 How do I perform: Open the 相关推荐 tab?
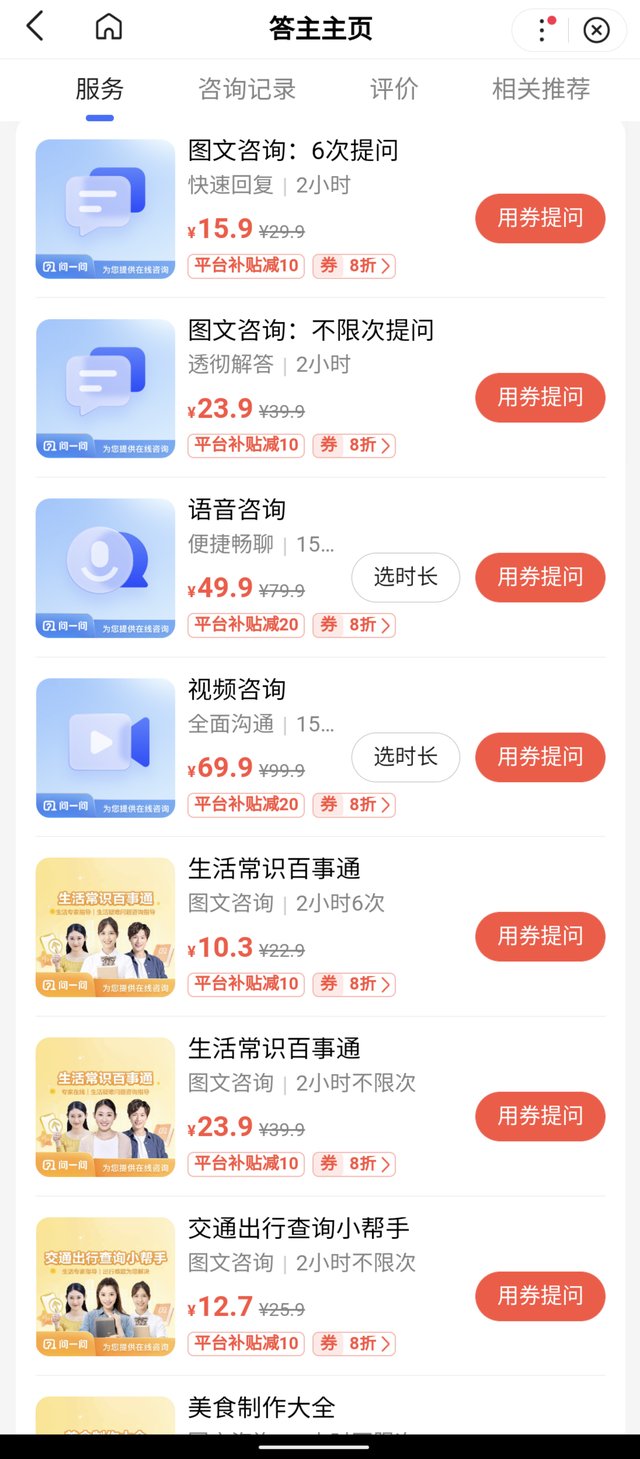(x=541, y=89)
